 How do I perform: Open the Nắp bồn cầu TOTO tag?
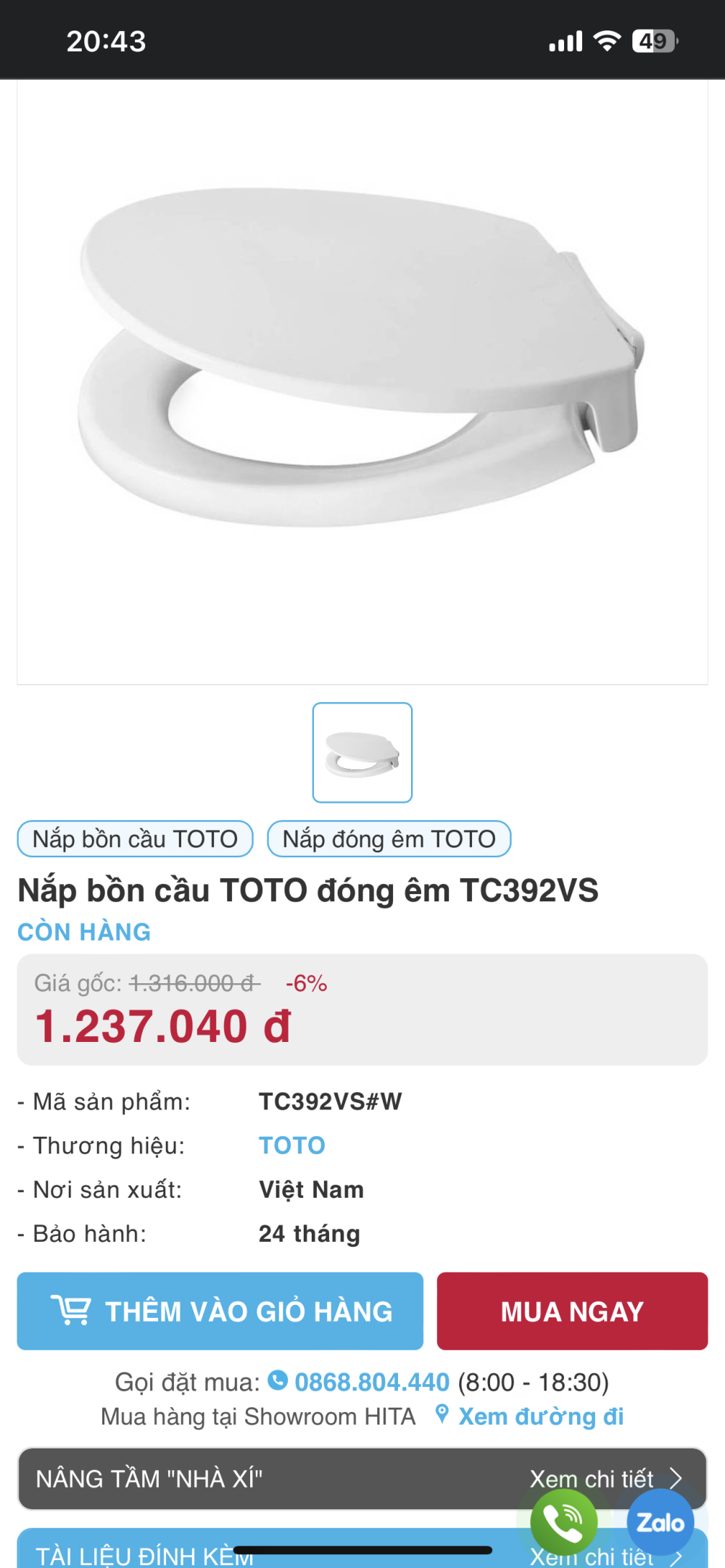135,839
